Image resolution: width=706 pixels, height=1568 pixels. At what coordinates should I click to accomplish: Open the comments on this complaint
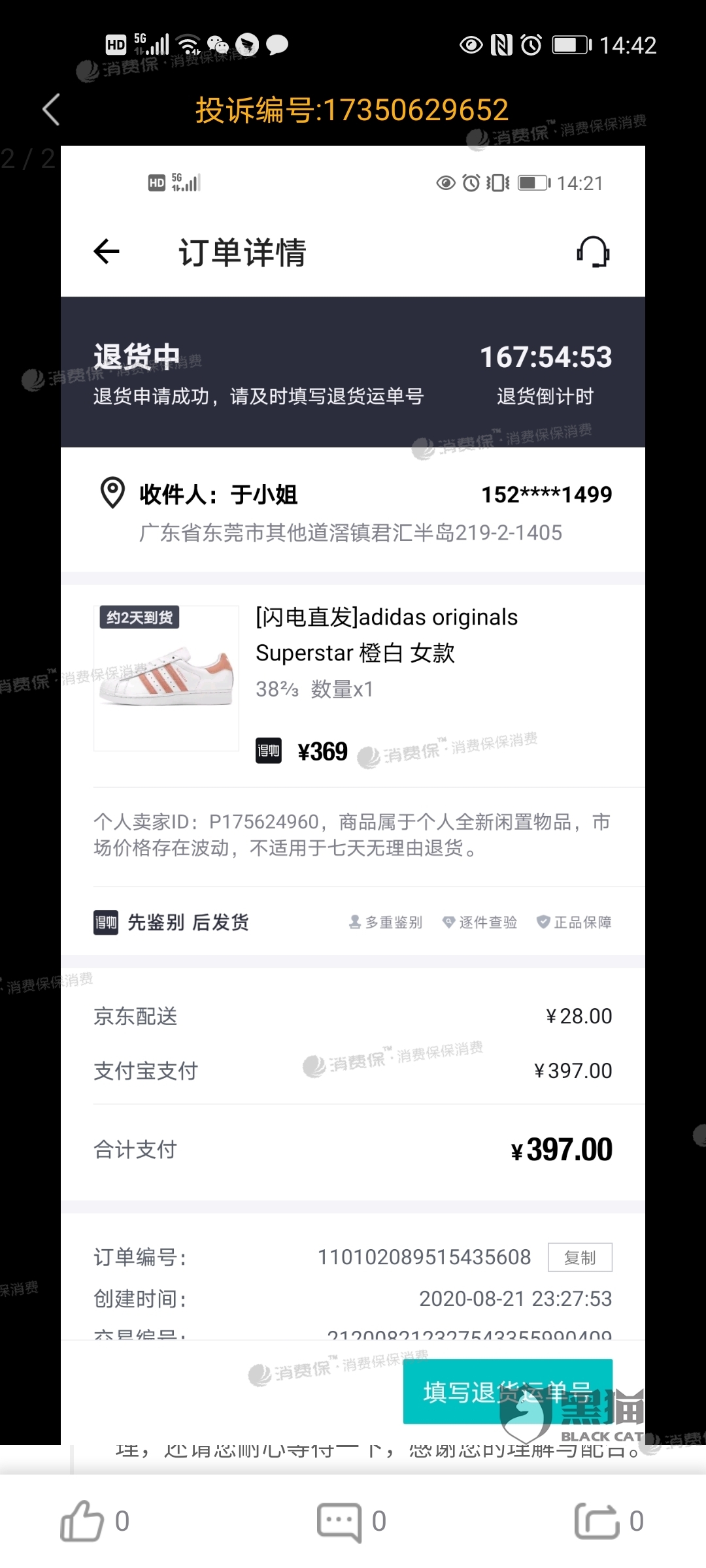click(339, 1522)
